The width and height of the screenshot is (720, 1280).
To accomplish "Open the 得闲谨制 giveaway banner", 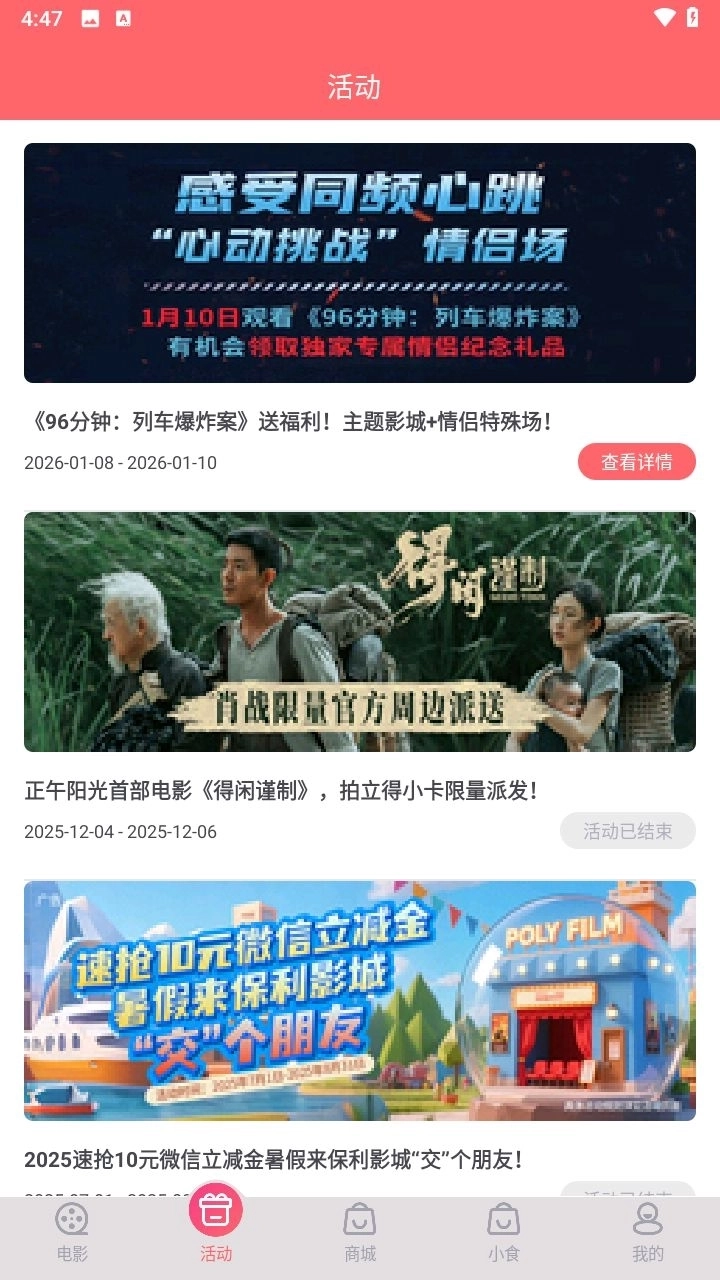I will coord(360,632).
